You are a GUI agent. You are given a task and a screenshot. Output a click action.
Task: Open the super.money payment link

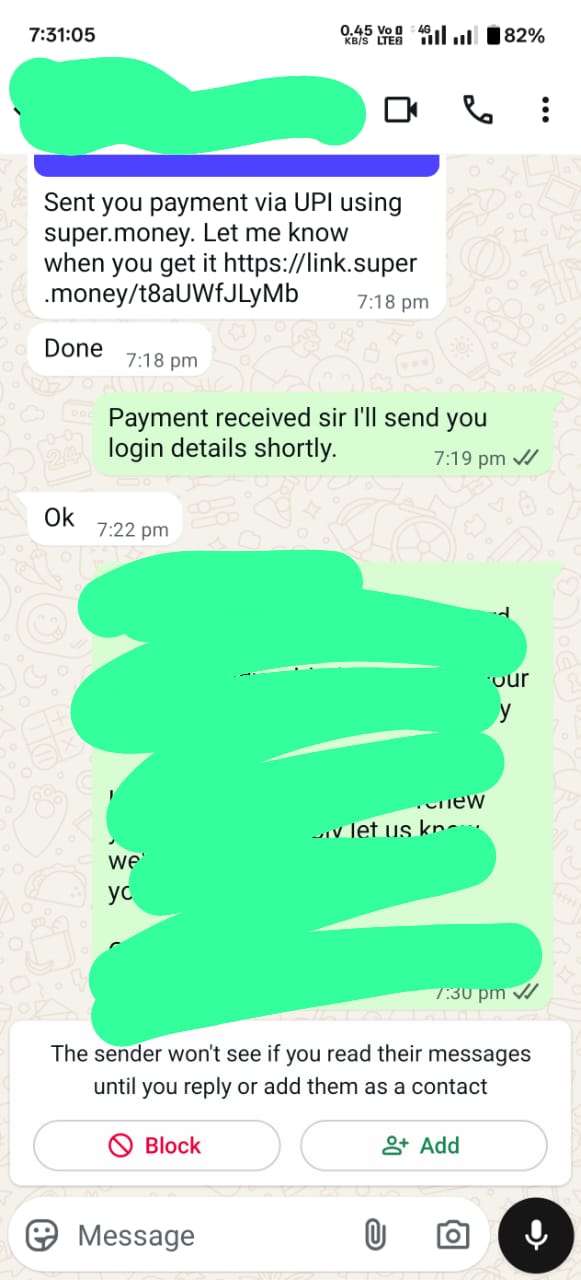pos(231,279)
